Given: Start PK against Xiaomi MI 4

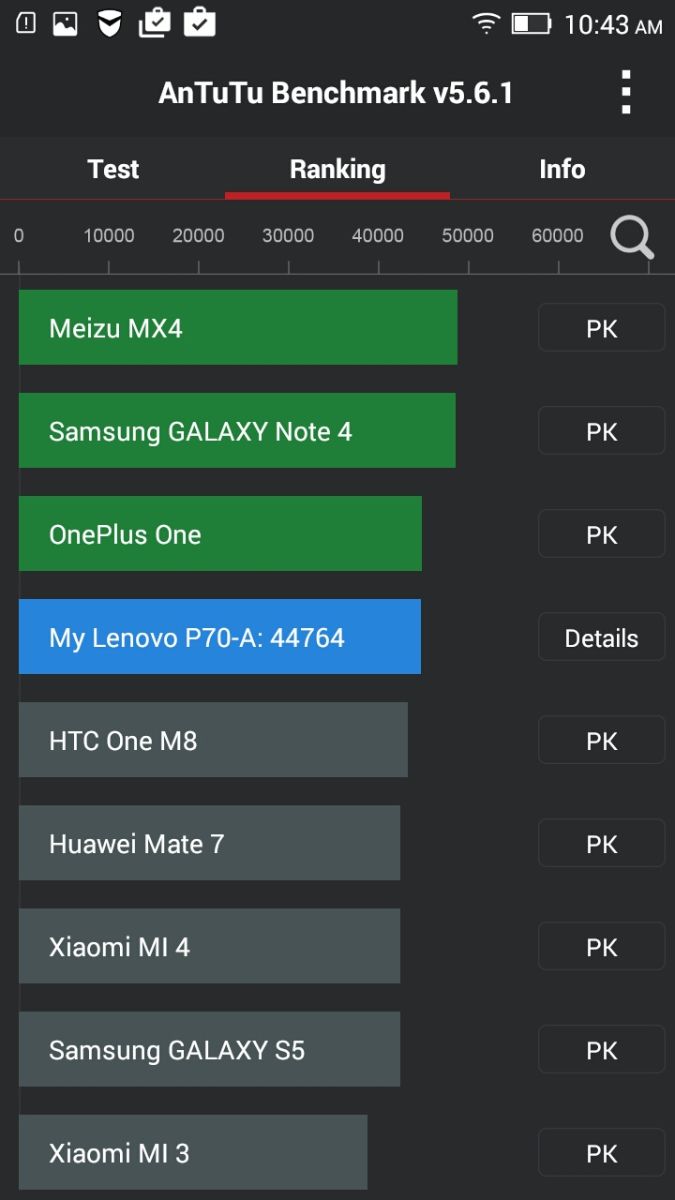Looking at the screenshot, I should tap(601, 946).
